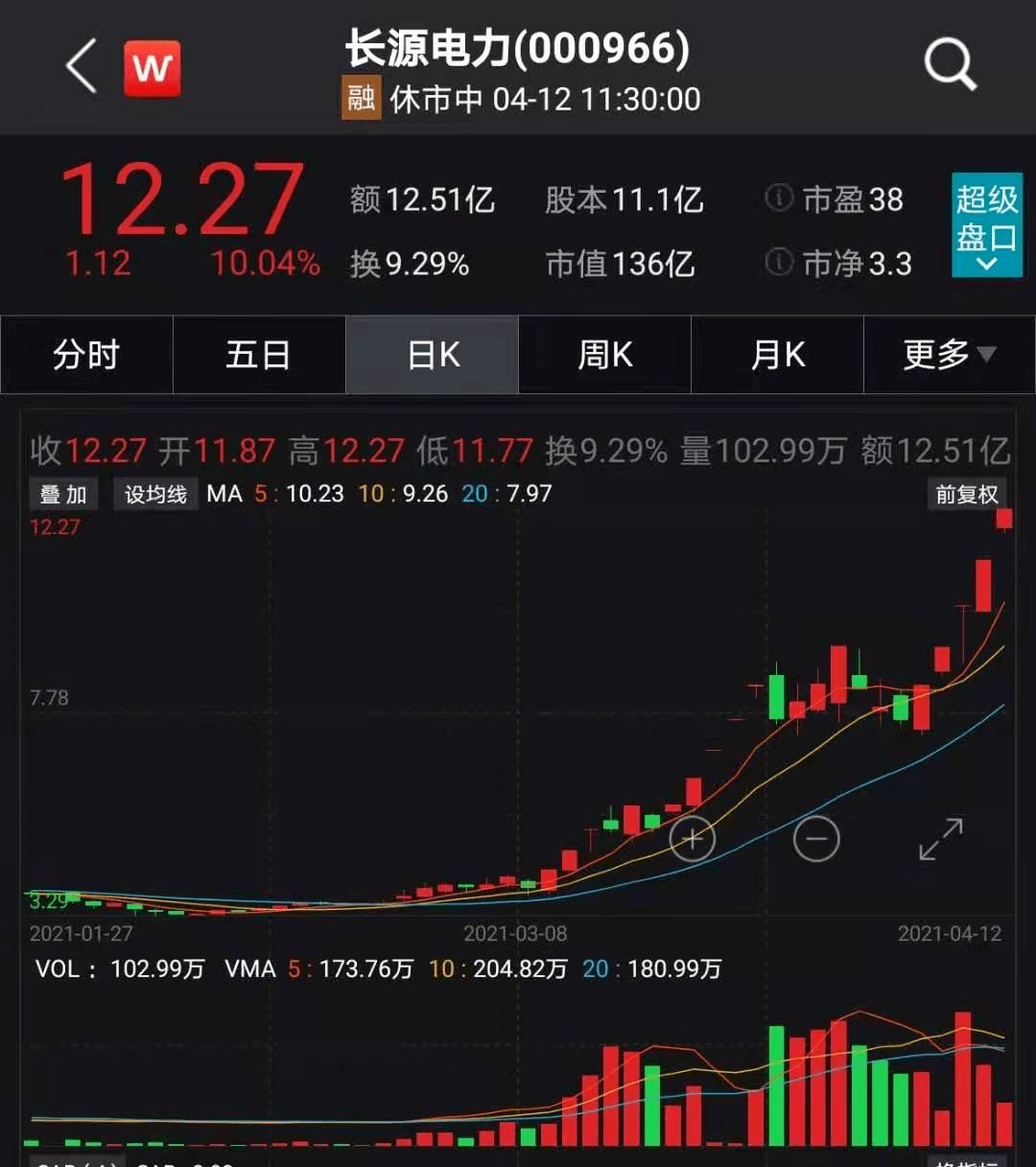Expand the 超级盘口 panel
The width and height of the screenshot is (1036, 1167).
pos(986,225)
